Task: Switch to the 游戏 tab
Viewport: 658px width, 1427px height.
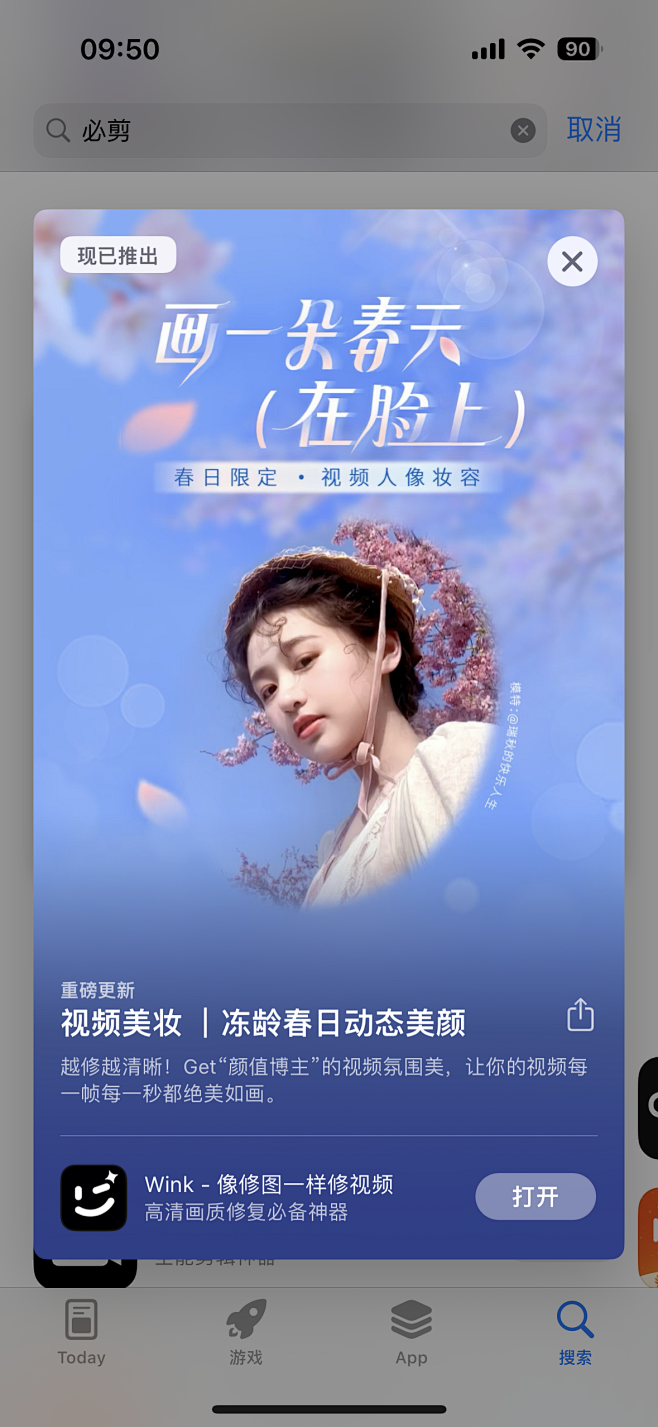Action: pyautogui.click(x=245, y=1333)
